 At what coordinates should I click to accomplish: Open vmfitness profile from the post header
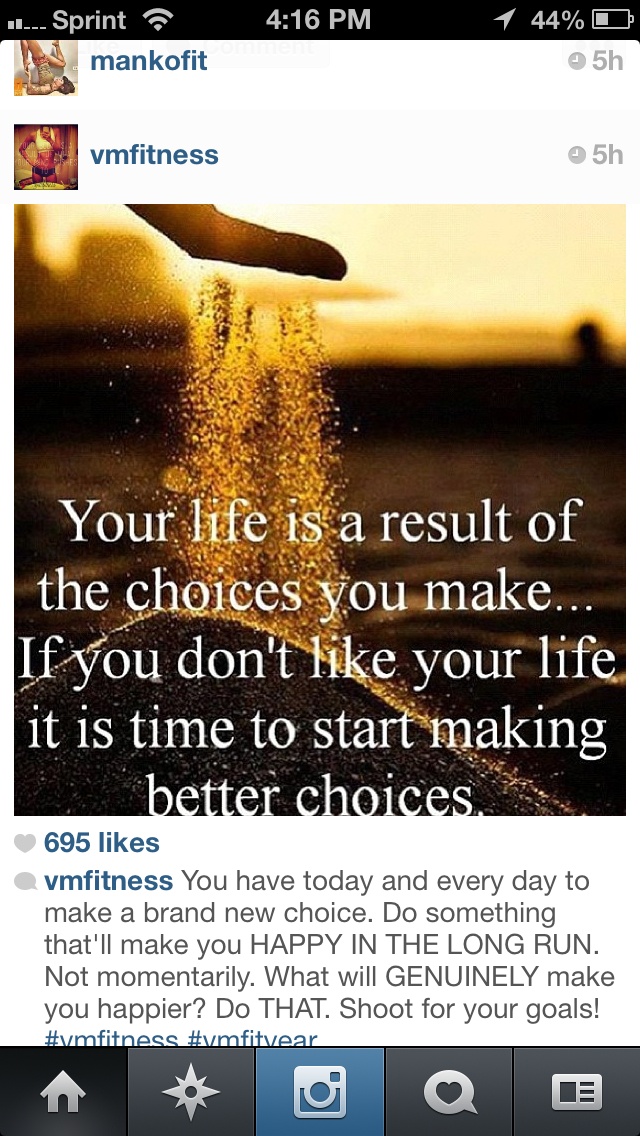point(154,155)
